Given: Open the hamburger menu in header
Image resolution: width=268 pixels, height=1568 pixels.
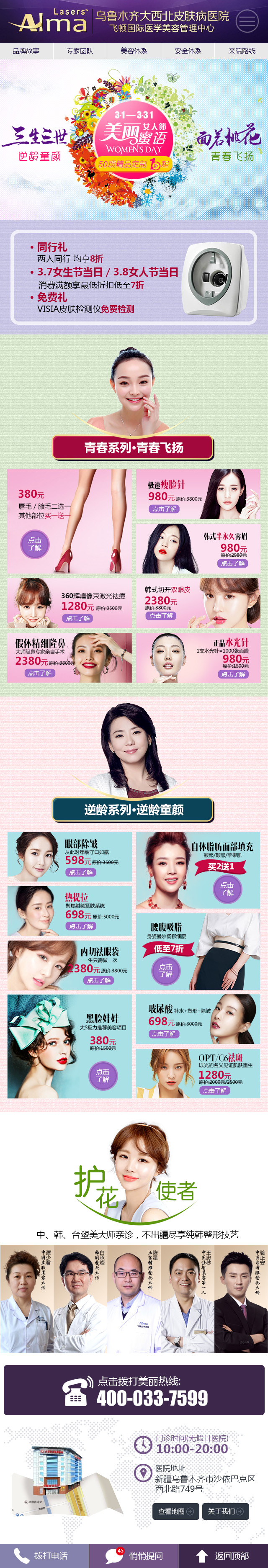Looking at the screenshot, I should pos(247,21).
